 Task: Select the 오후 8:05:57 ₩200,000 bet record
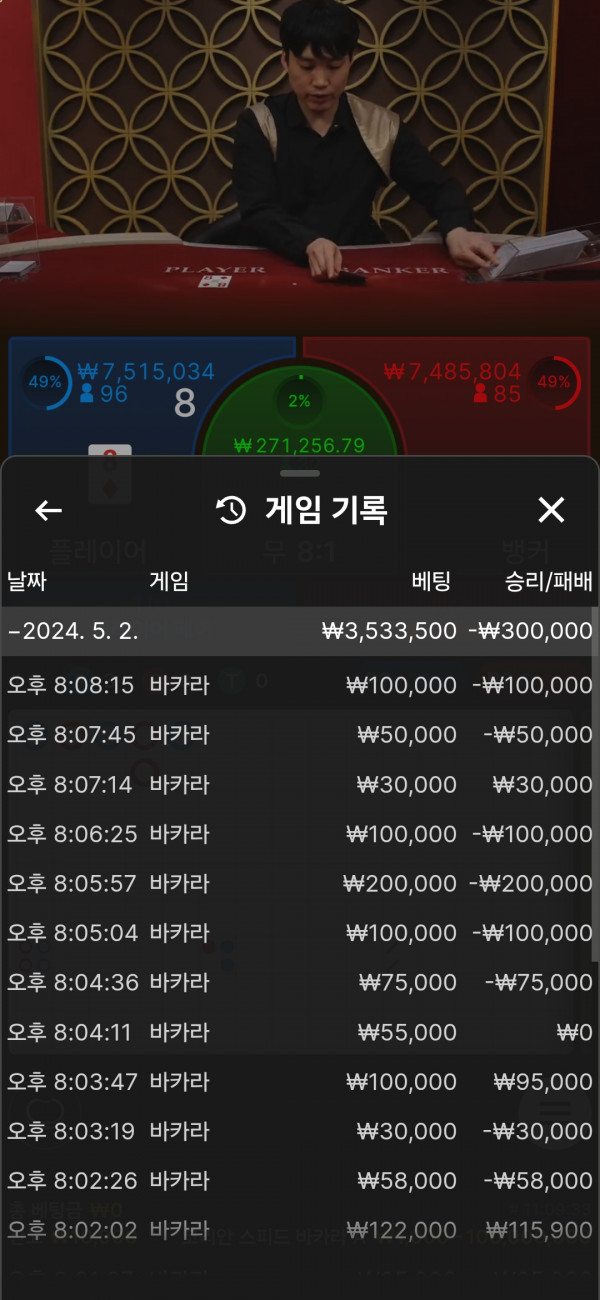tap(298, 884)
